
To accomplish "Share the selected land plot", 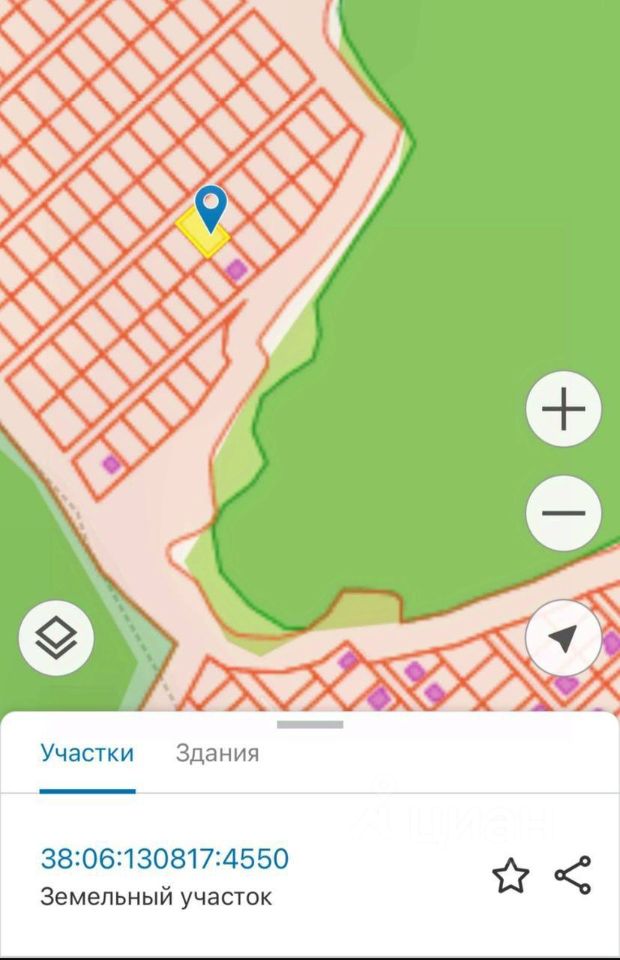I will (573, 876).
